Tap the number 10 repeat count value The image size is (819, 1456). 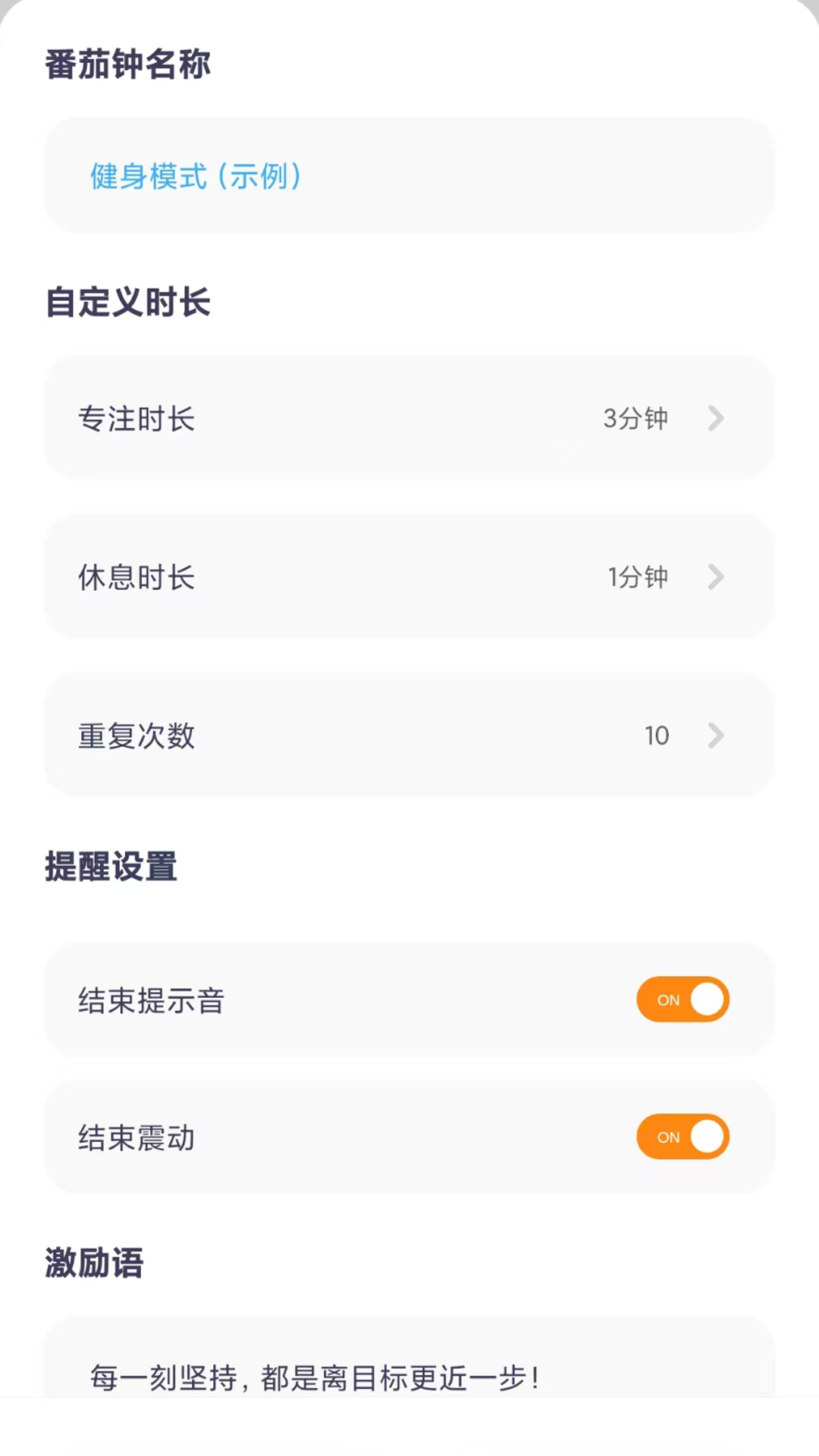[655, 735]
